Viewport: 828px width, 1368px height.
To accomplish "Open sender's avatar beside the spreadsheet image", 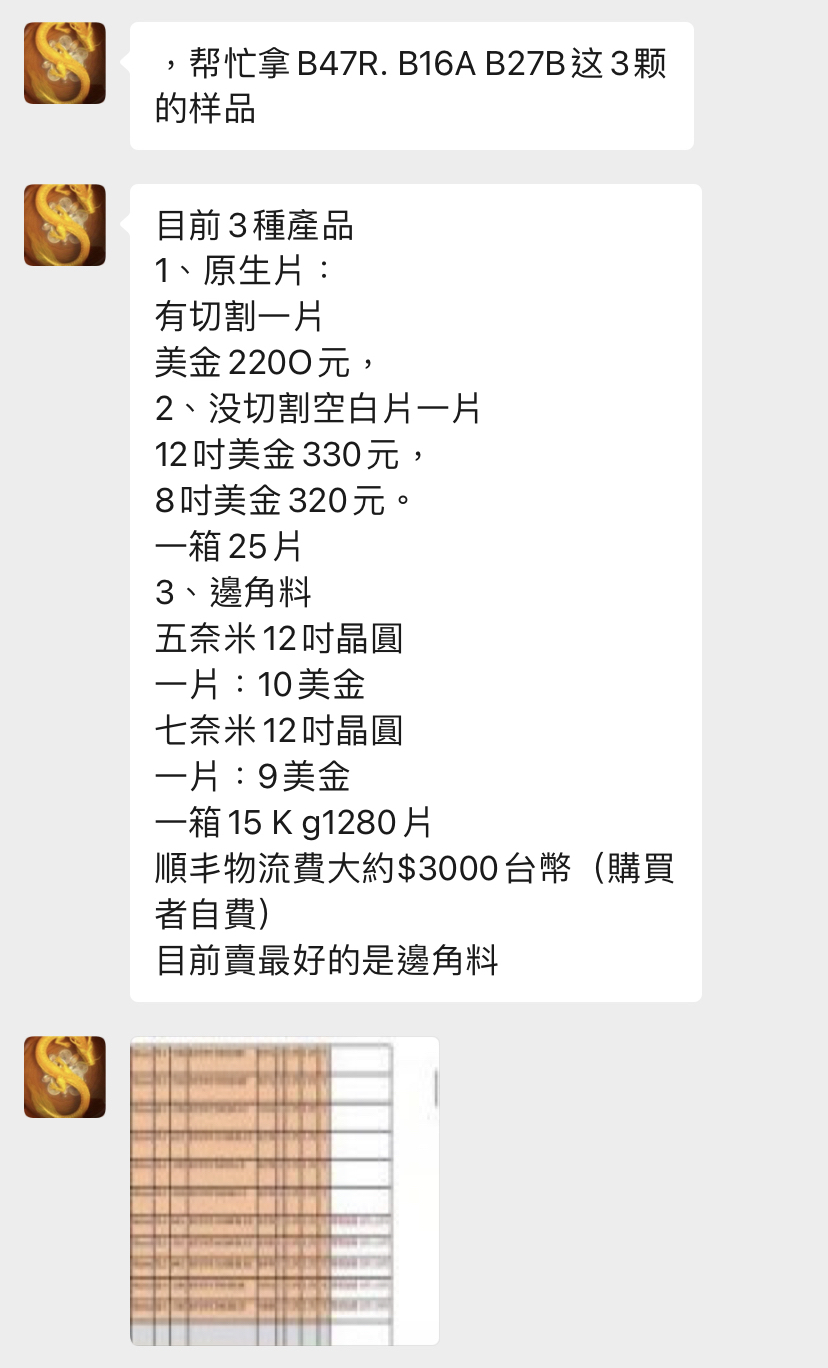I will (x=65, y=1077).
